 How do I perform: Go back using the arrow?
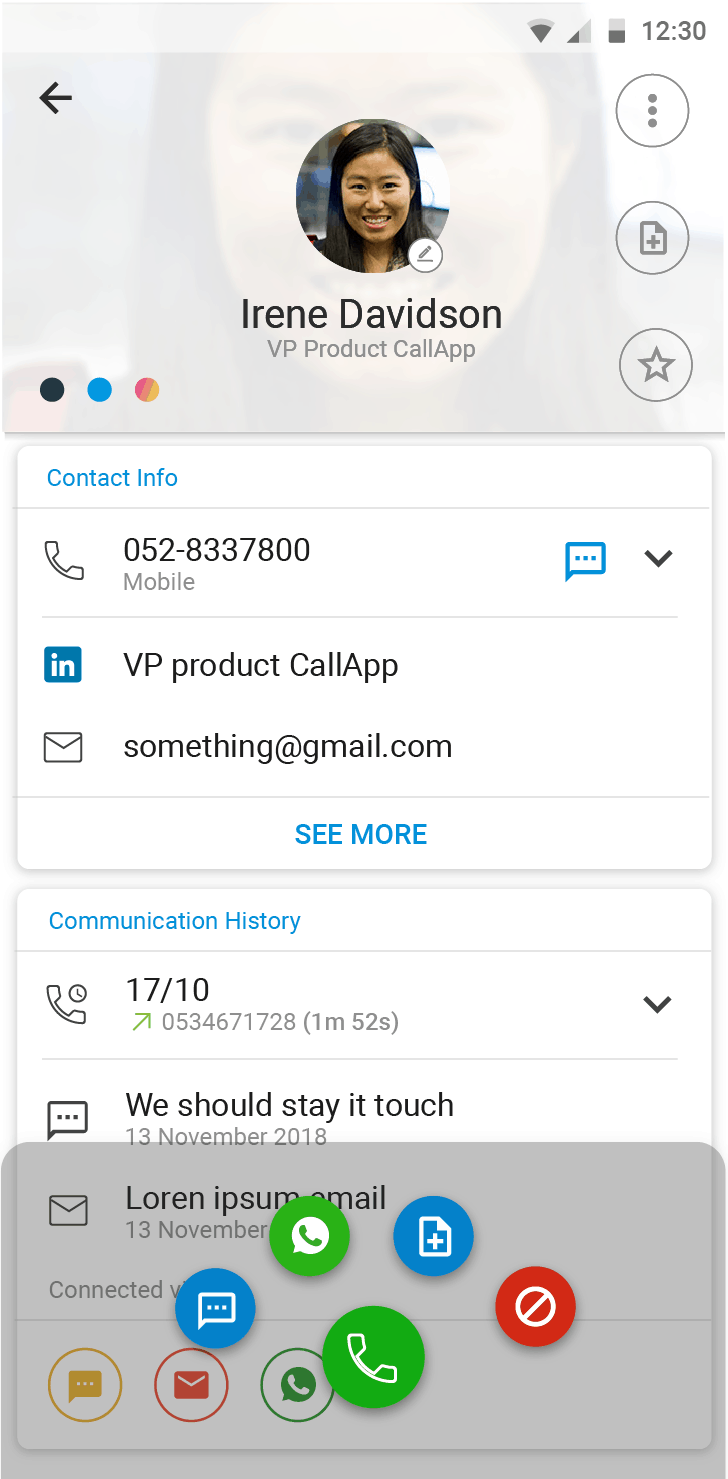pyautogui.click(x=56, y=98)
